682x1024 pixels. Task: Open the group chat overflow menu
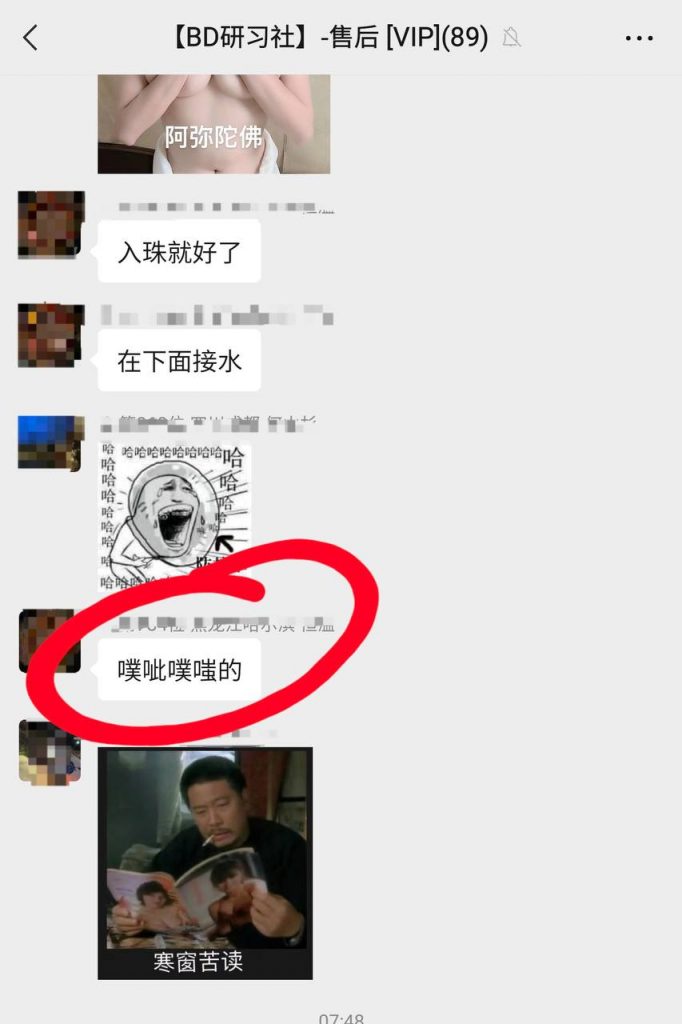pyautogui.click(x=639, y=38)
